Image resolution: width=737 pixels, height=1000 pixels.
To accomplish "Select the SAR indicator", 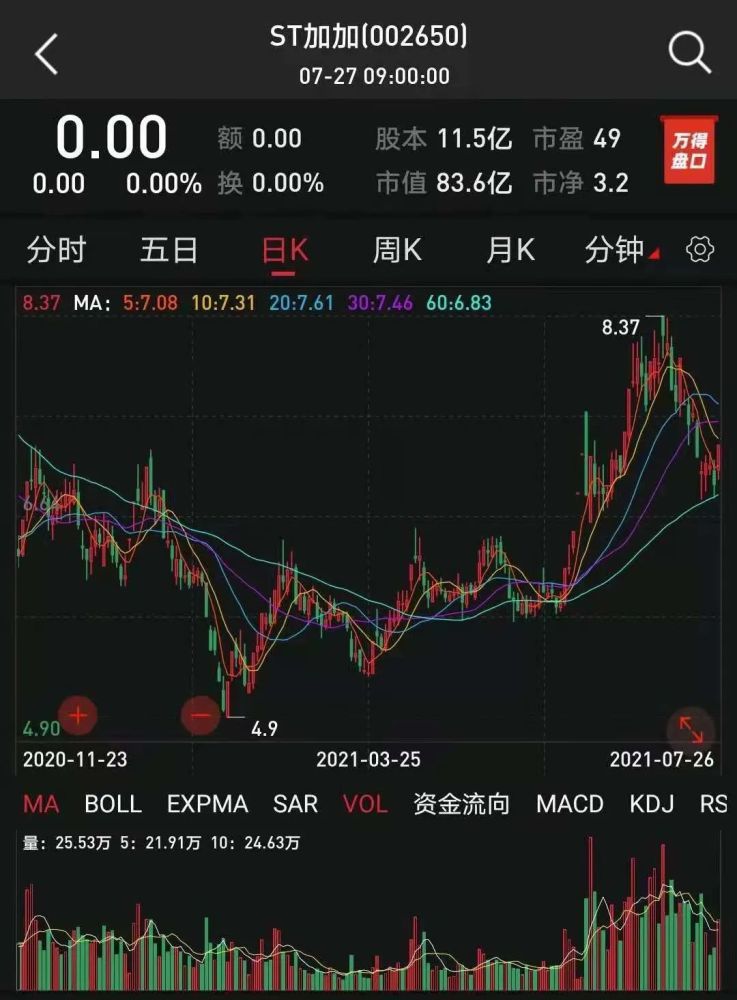I will [x=295, y=804].
